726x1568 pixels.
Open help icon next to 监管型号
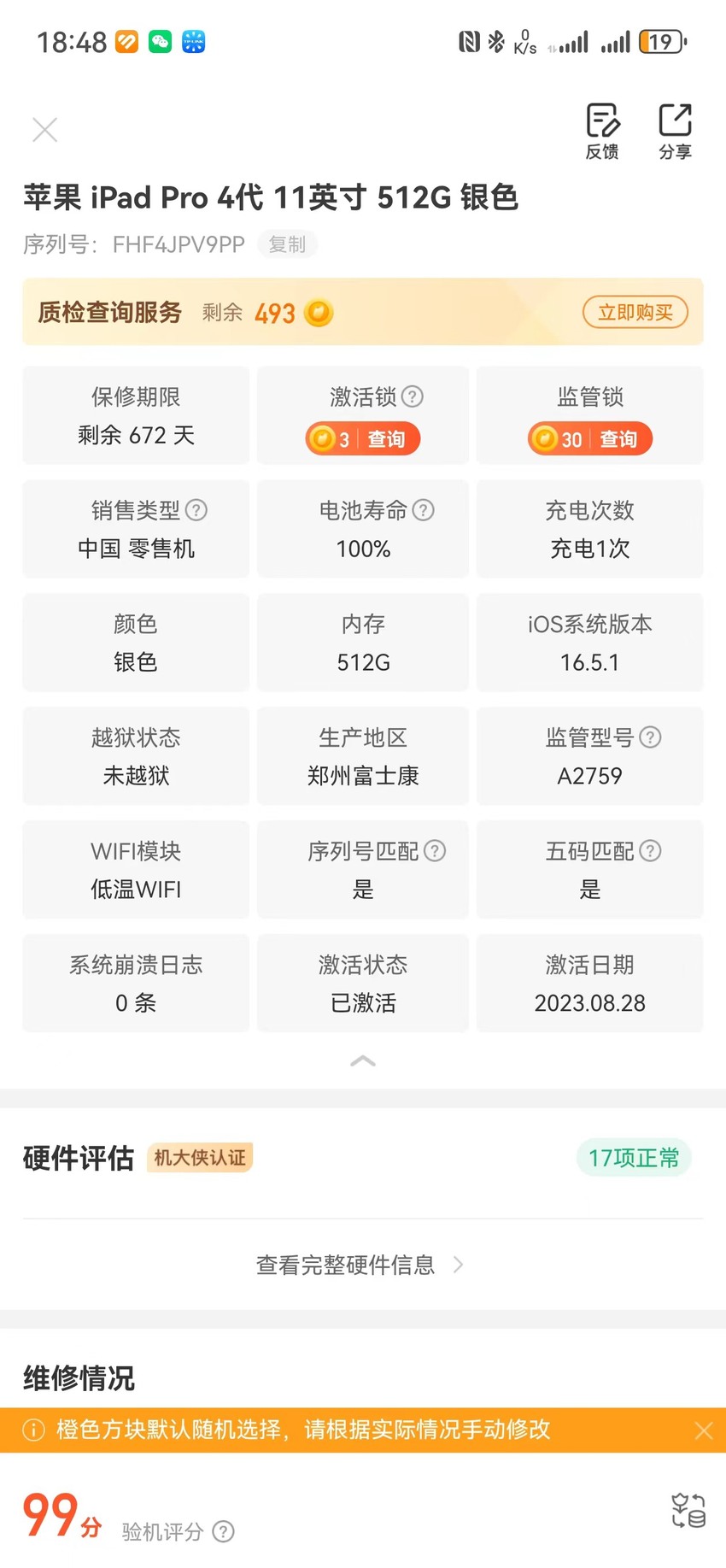(650, 737)
